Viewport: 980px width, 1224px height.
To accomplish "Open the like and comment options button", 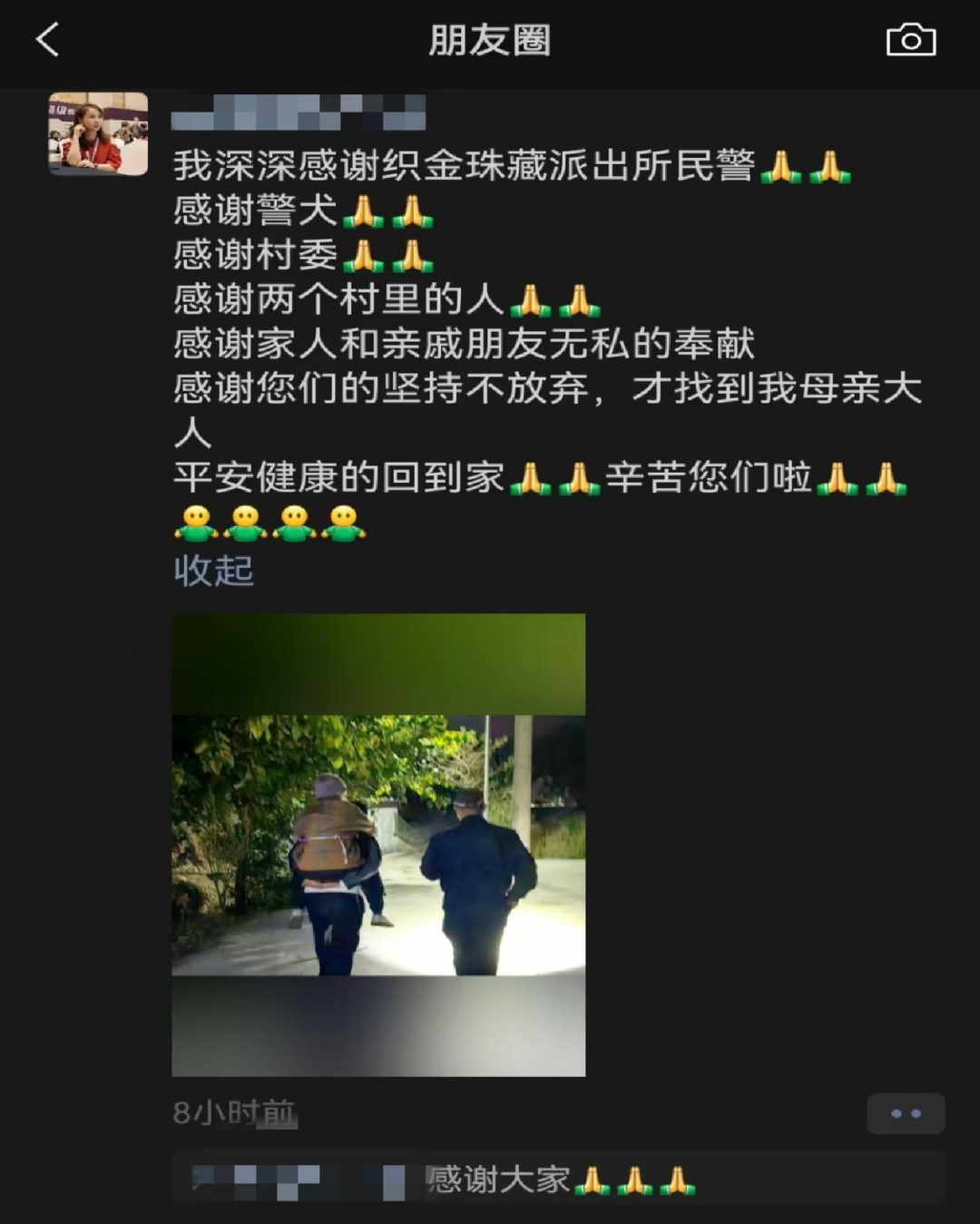I will 905,1113.
